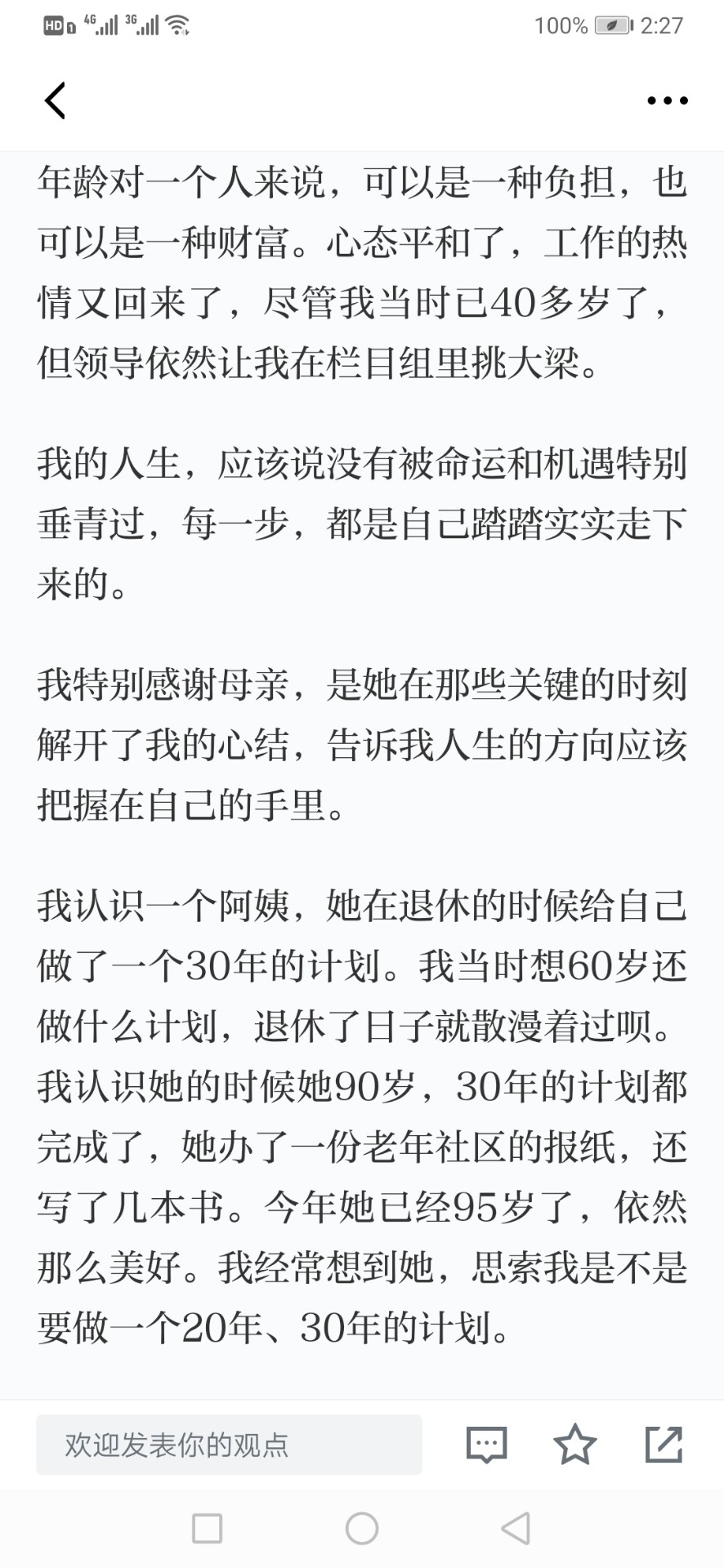
Task: Open recent apps with the square button
Action: coord(207,1528)
